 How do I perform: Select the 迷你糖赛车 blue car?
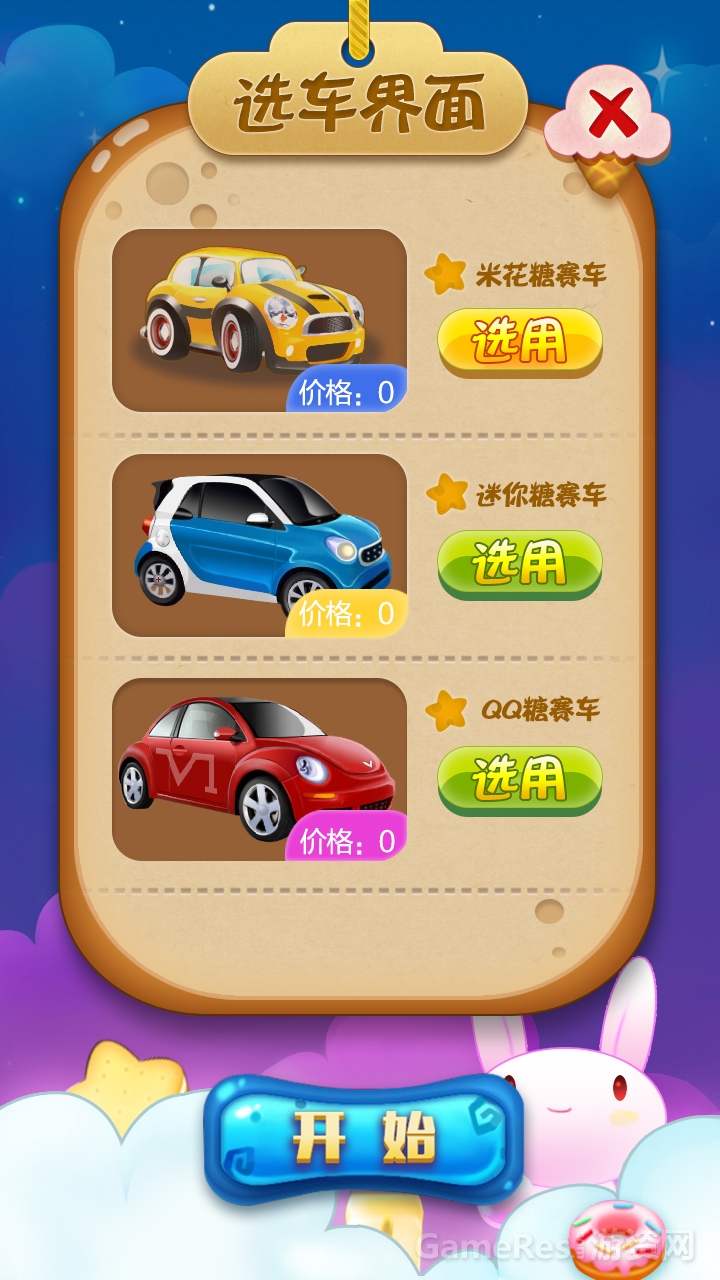pos(520,564)
